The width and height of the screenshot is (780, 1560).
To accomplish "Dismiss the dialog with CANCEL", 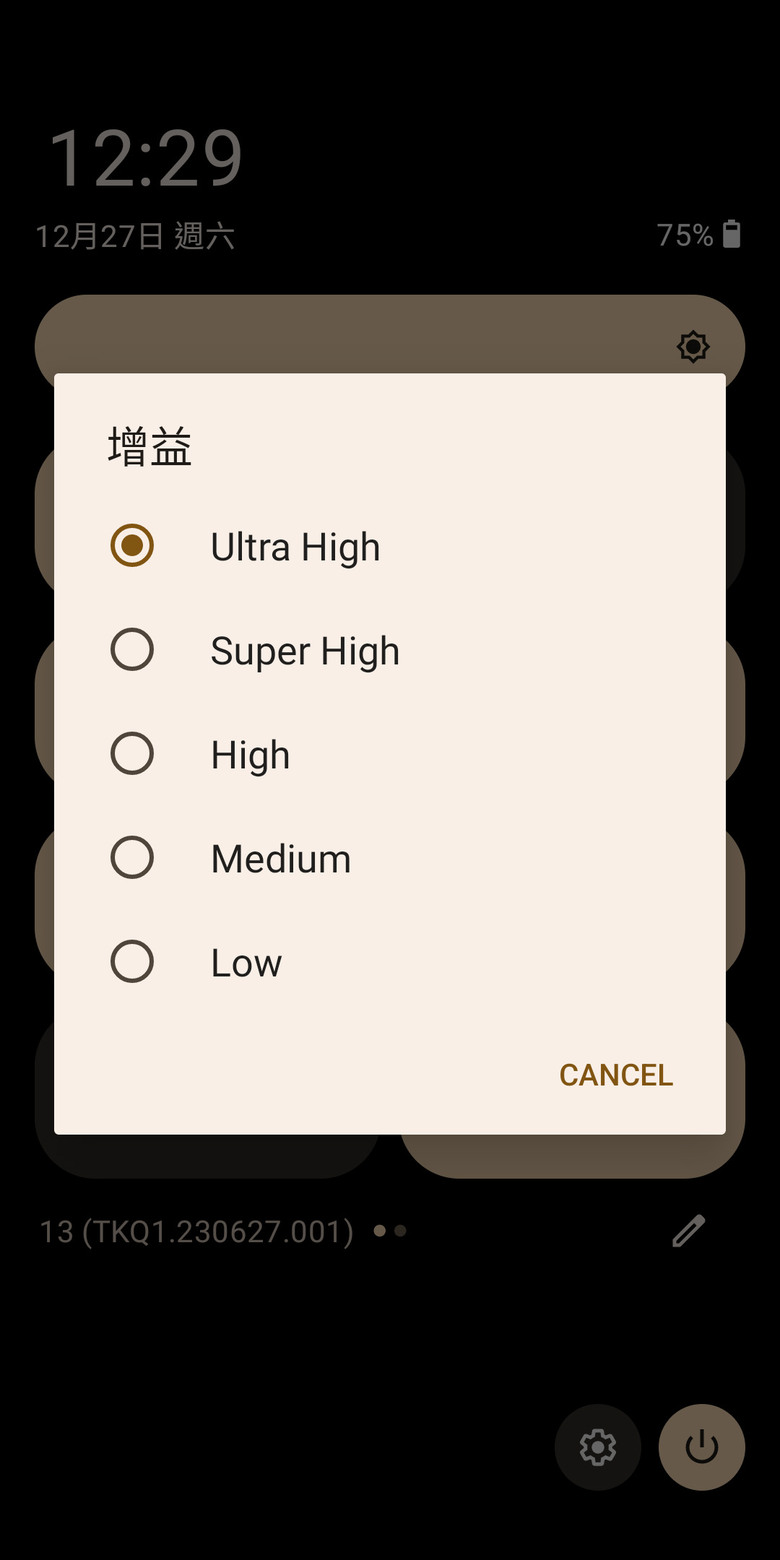I will pyautogui.click(x=615, y=1074).
